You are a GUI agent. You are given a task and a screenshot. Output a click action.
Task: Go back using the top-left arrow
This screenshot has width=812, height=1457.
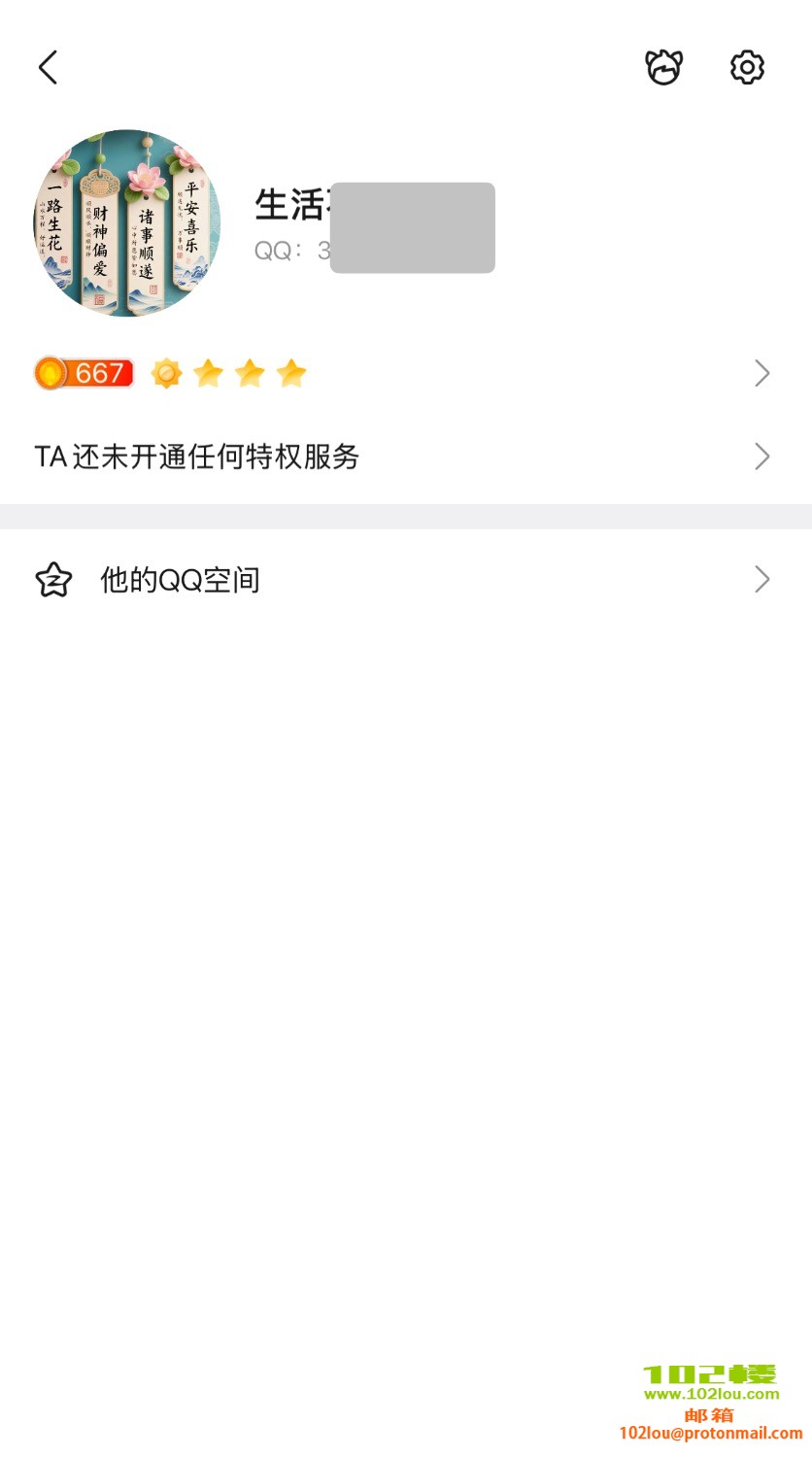point(49,68)
